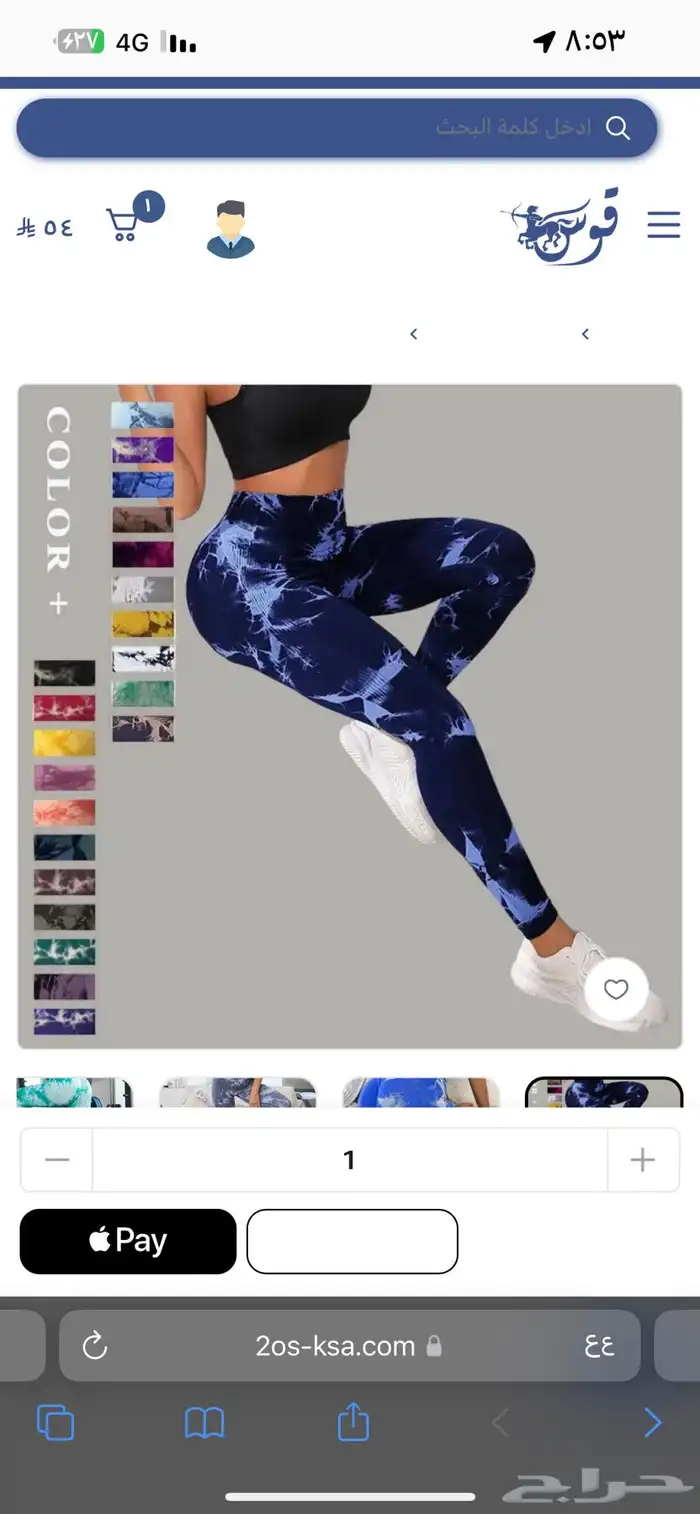Decrease quantity with the minus button
The height and width of the screenshot is (1514, 700).
pyautogui.click(x=57, y=1160)
